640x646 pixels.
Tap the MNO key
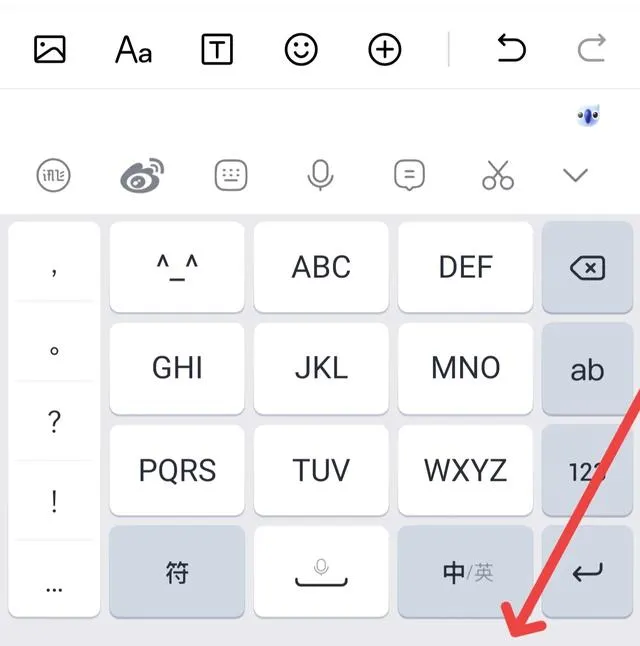[x=465, y=368]
